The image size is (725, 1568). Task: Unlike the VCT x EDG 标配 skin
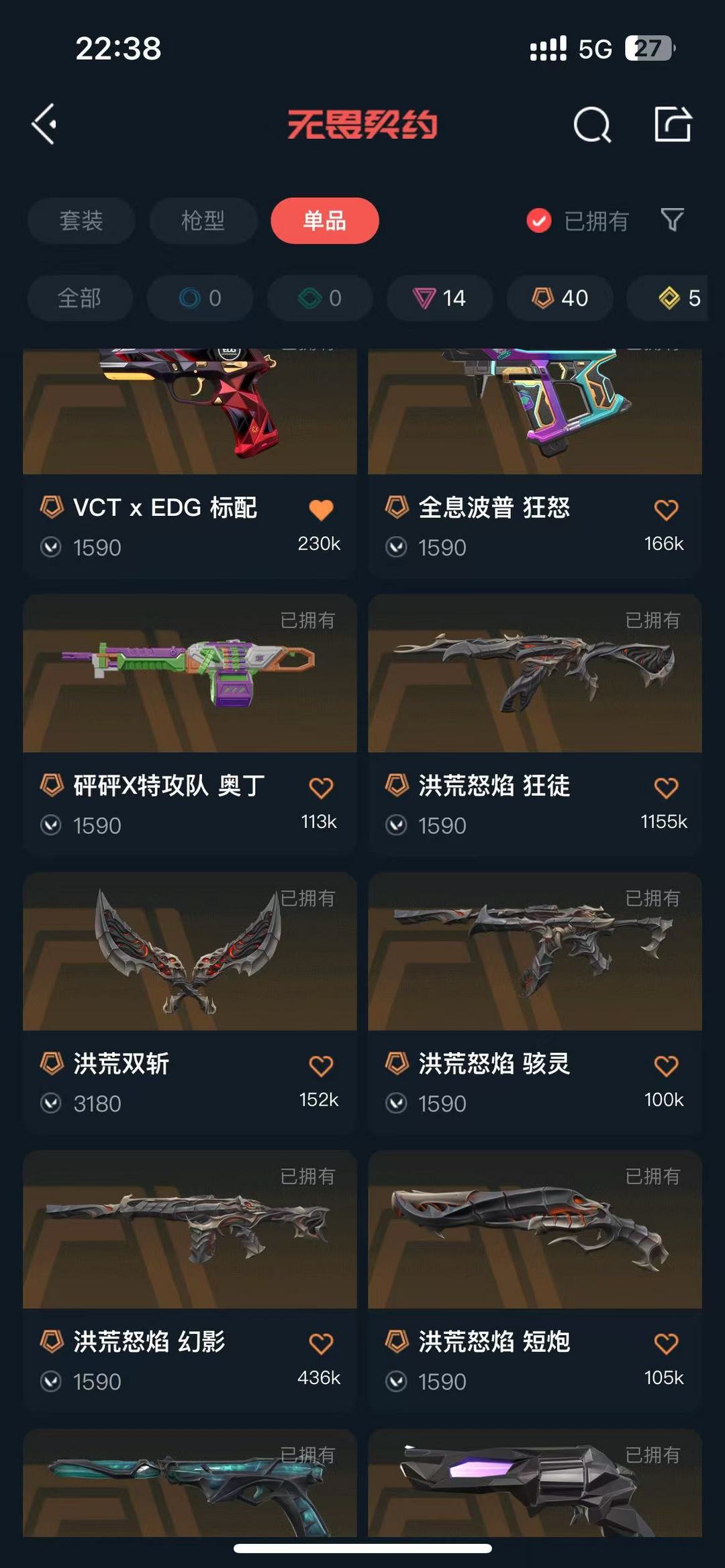[321, 510]
